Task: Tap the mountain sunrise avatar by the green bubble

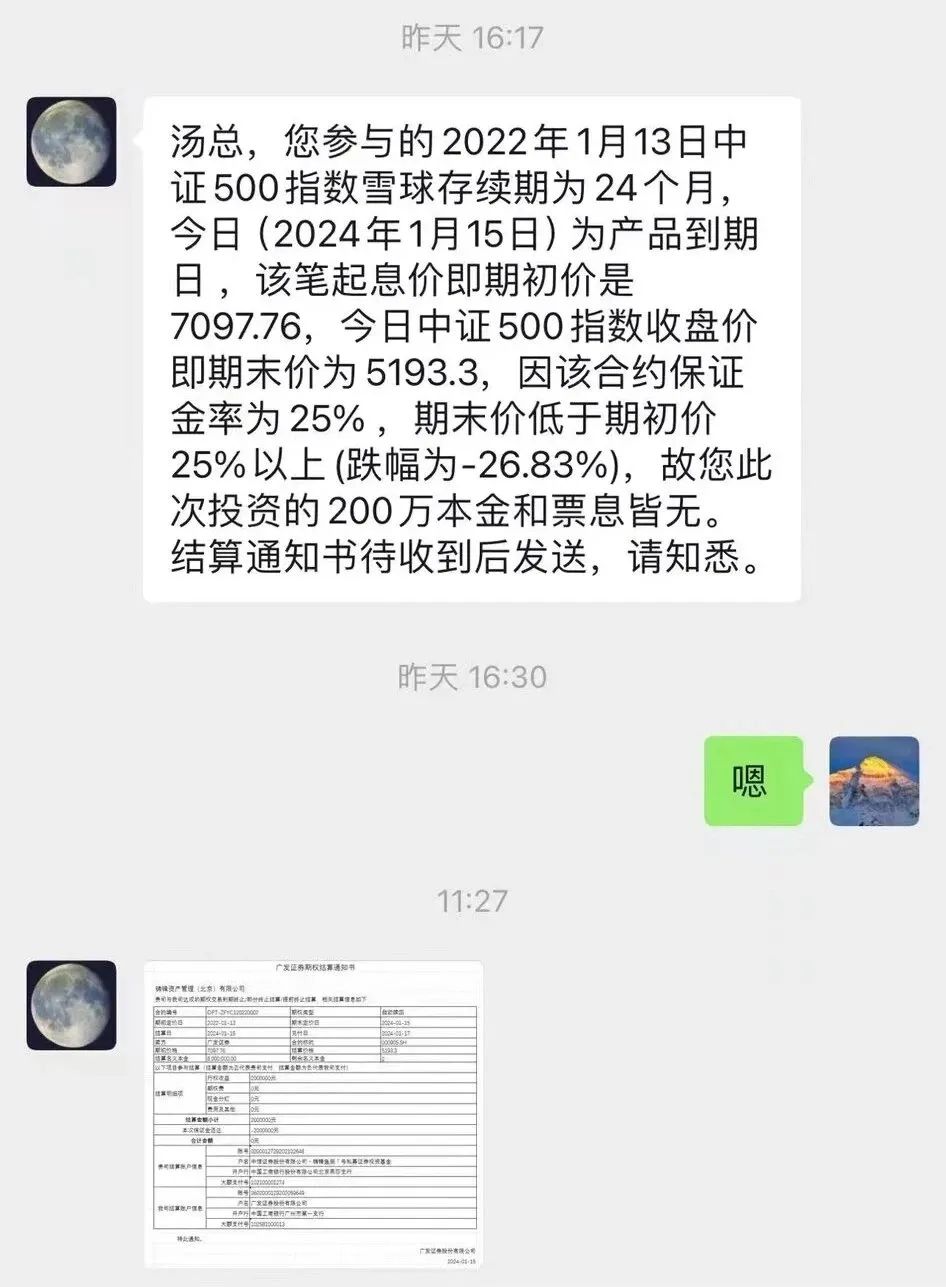Action: [873, 781]
